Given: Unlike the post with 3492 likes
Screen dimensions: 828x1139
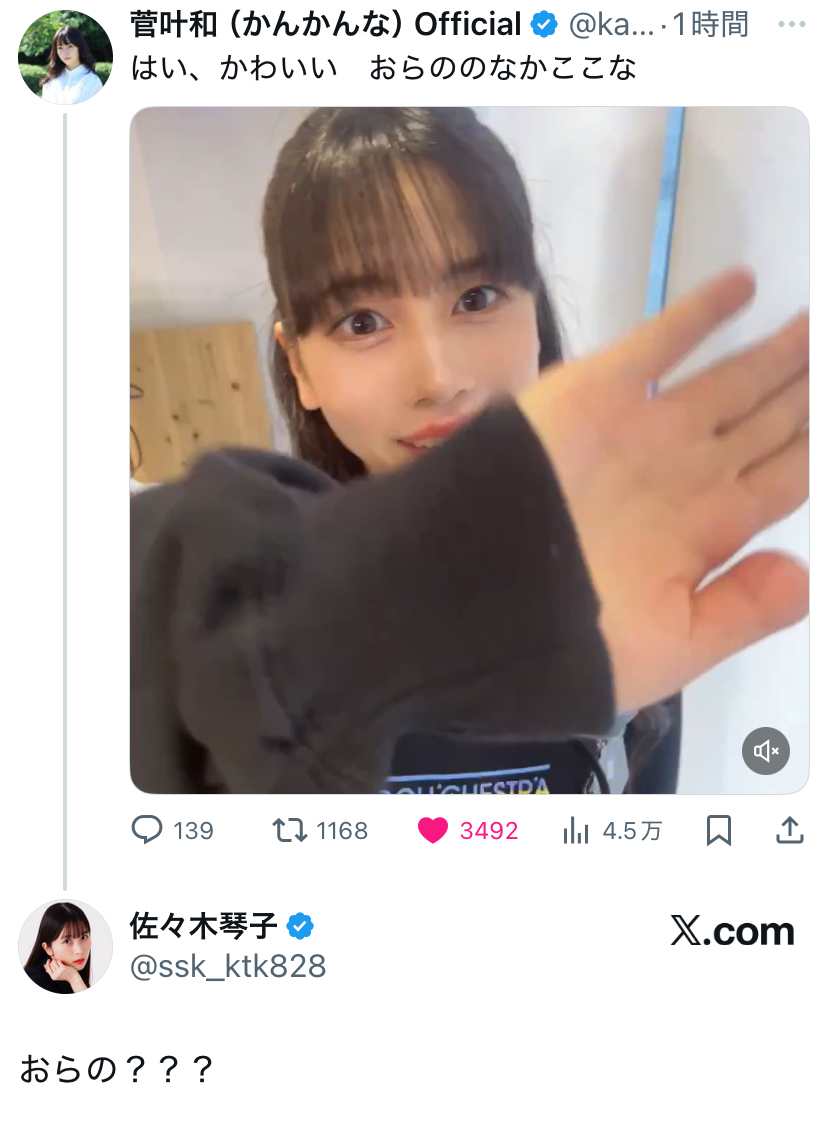Looking at the screenshot, I should [433, 830].
